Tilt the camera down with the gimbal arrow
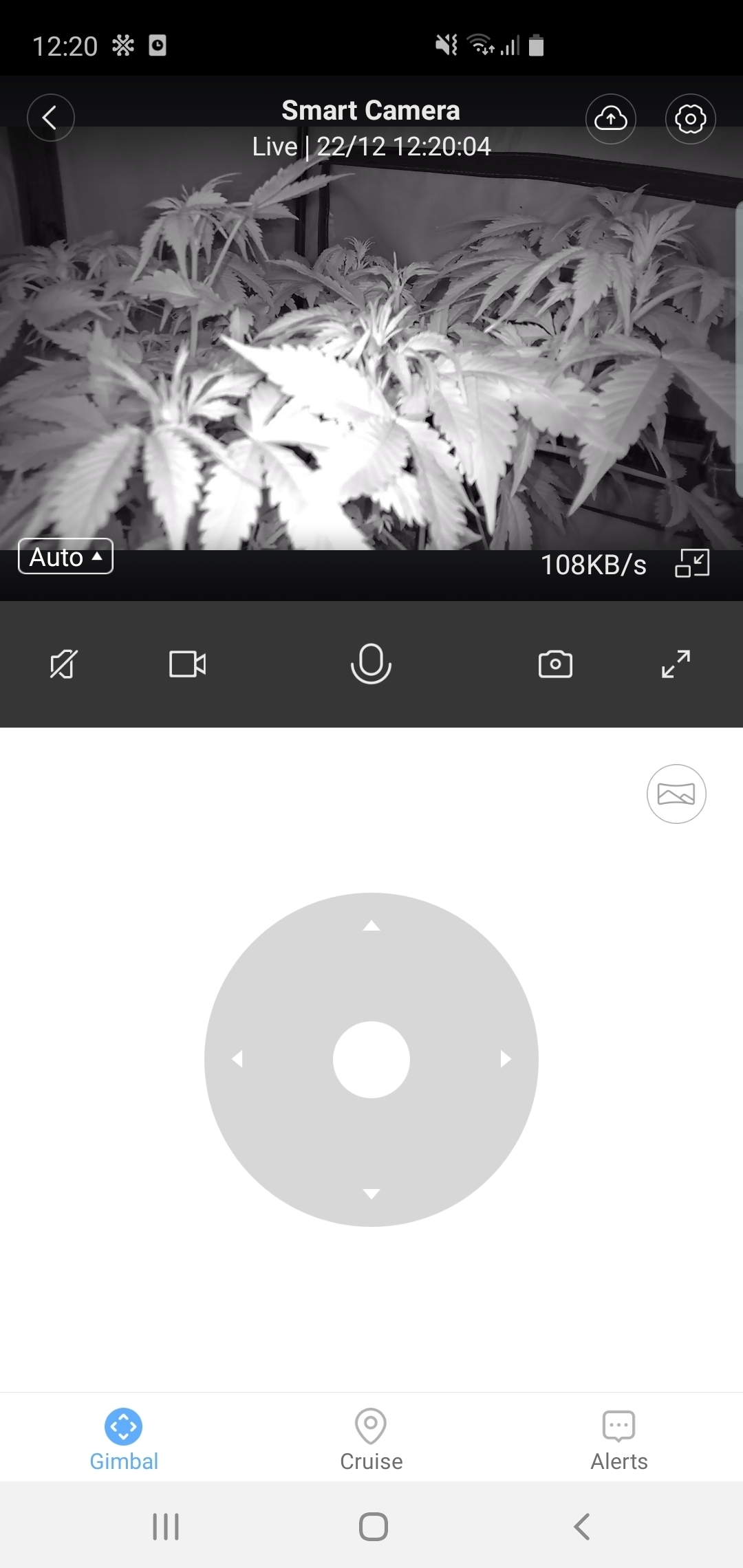This screenshot has width=743, height=1568. 371,1194
